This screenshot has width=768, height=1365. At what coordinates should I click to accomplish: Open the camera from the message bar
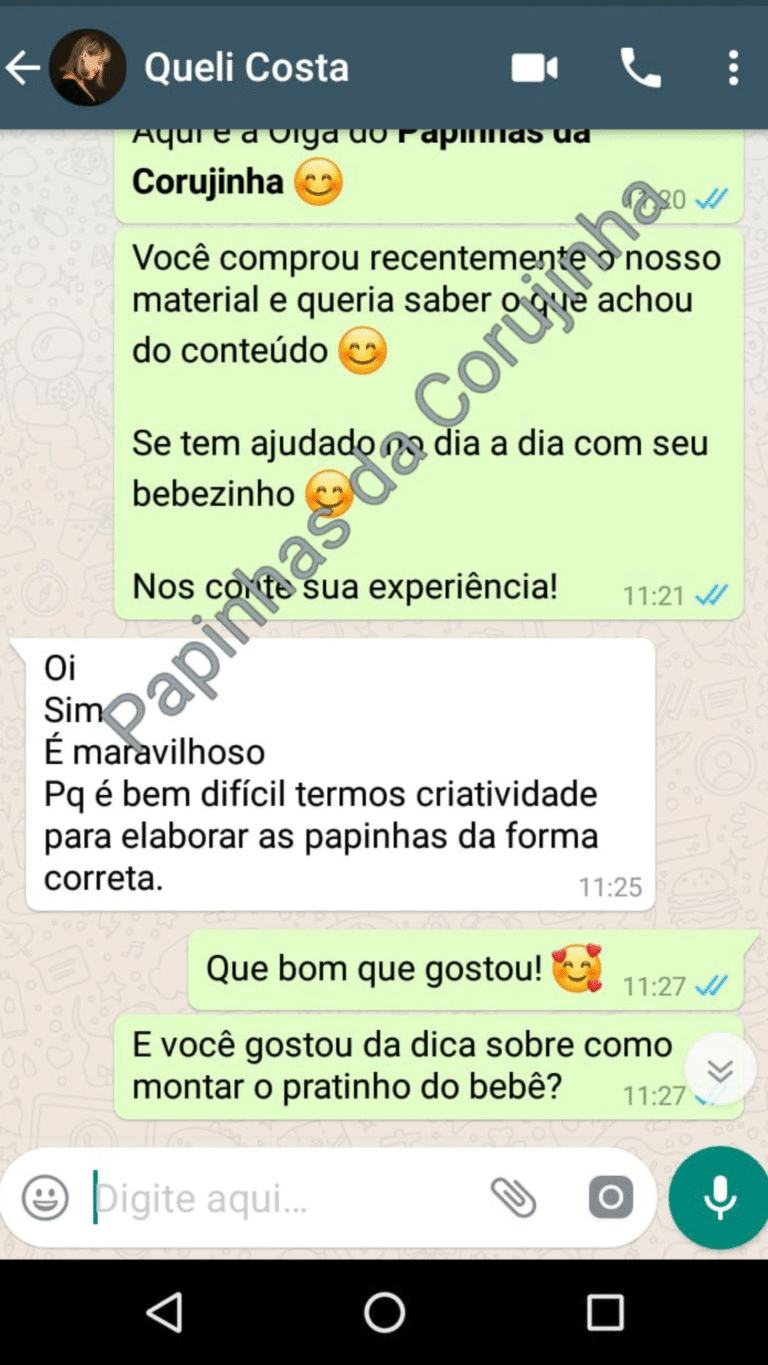pyautogui.click(x=610, y=1197)
